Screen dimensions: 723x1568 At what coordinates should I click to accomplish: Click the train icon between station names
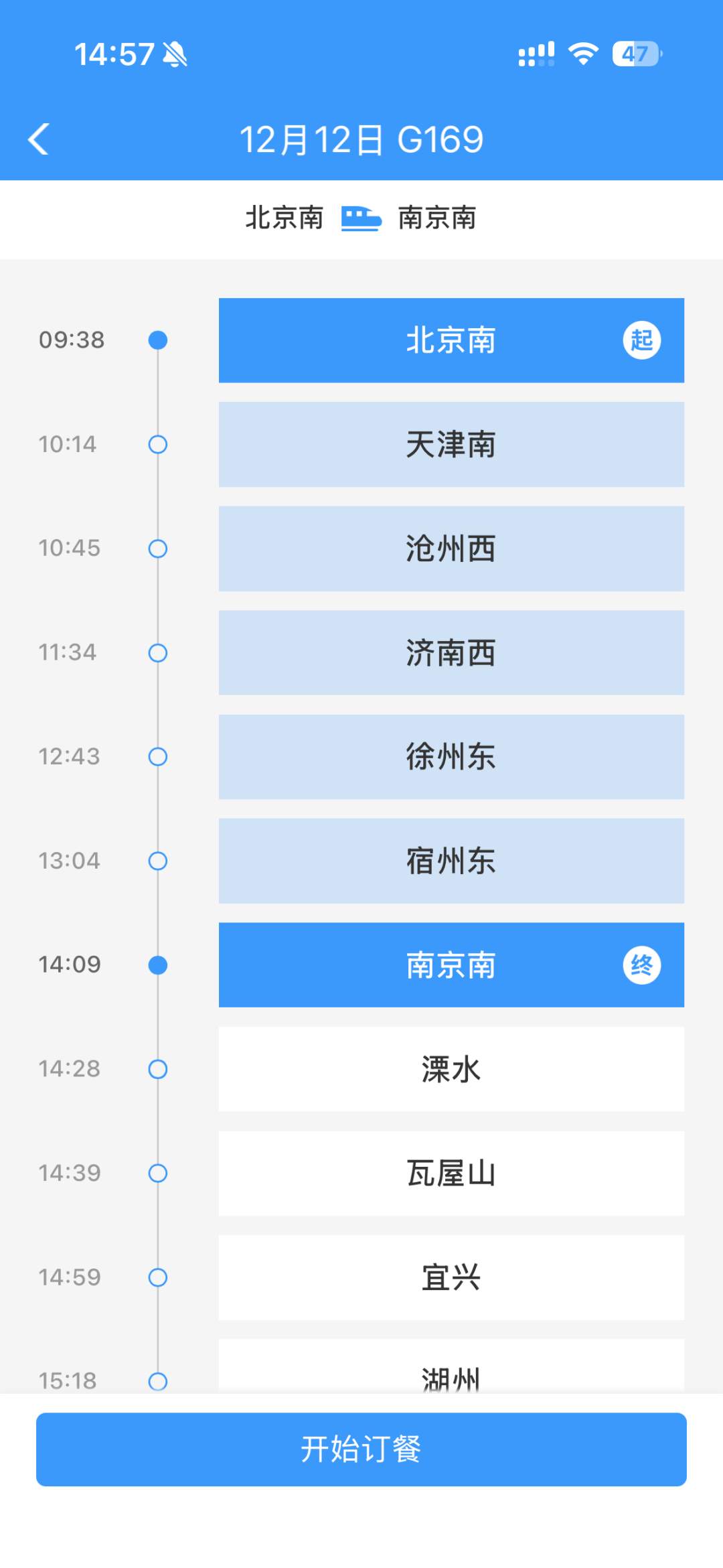click(360, 219)
